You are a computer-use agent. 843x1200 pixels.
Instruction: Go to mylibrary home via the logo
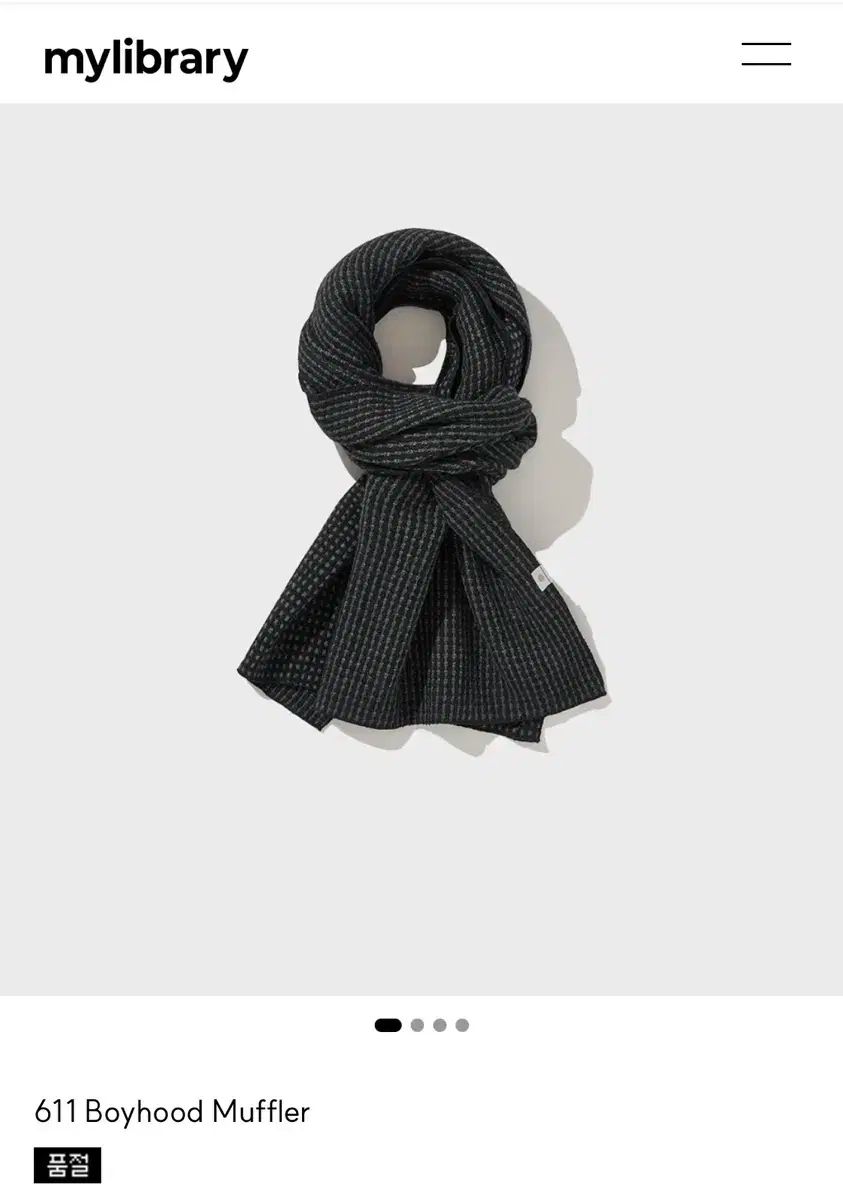tap(146, 60)
